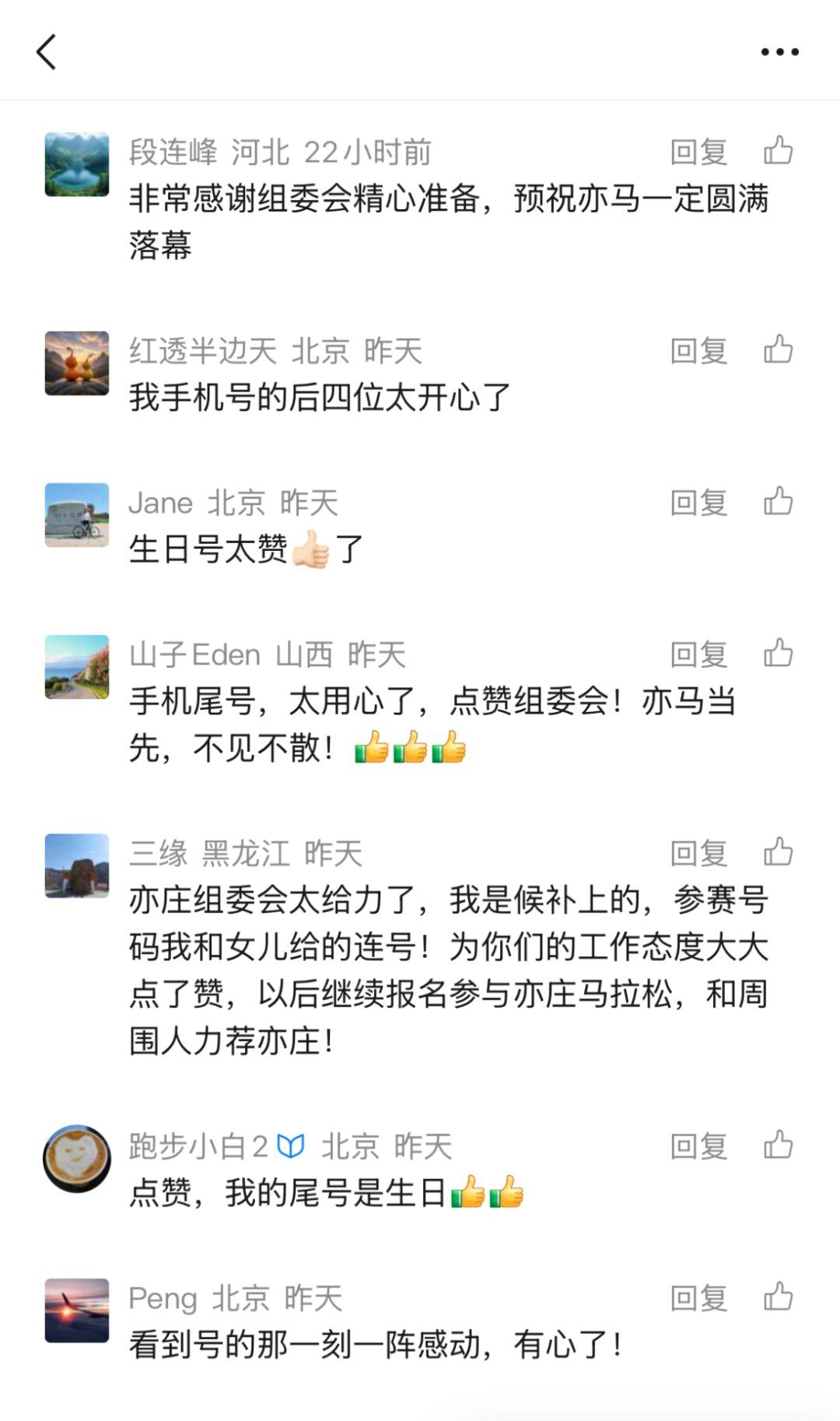Like Jane's comment
This screenshot has height=1421, width=840.
pos(778,501)
